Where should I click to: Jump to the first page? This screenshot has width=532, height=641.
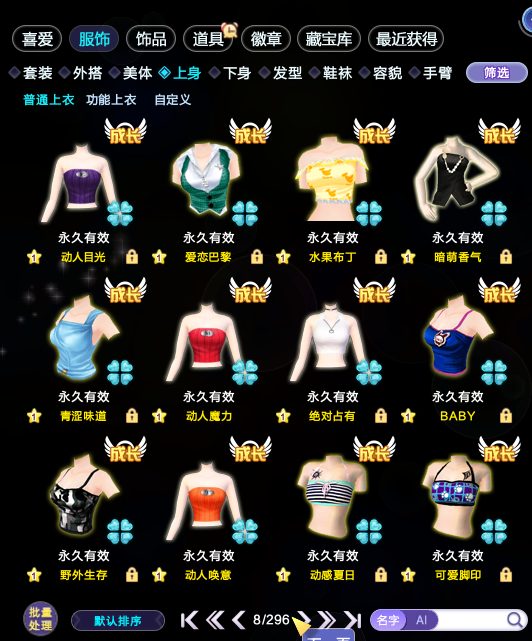(x=189, y=620)
